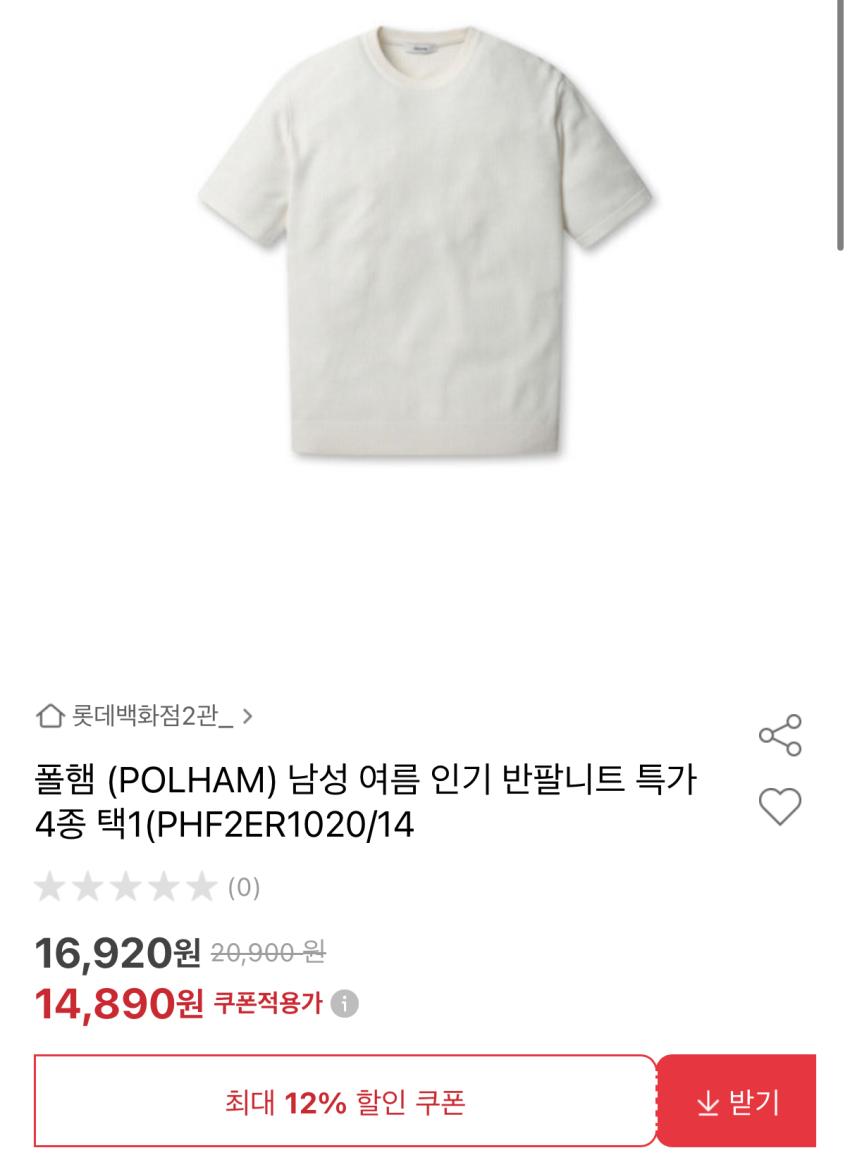Open the white knit t-shirt product image
This screenshot has height=1155, width=850.
424,250
